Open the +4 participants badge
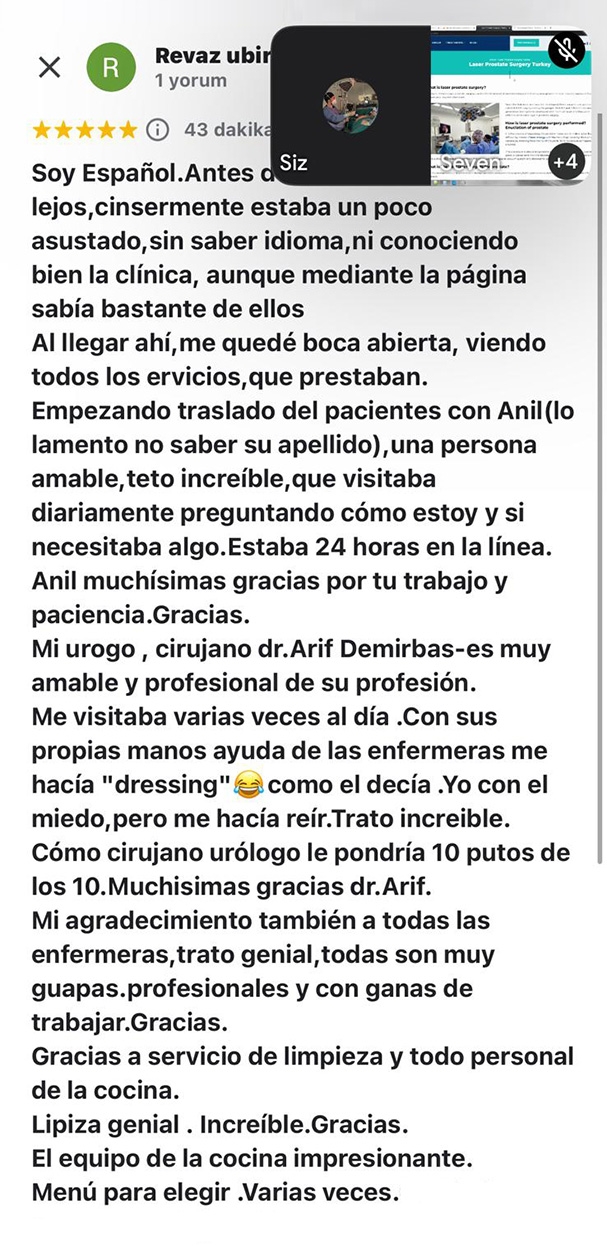This screenshot has width=607, height=1250. pyautogui.click(x=565, y=160)
